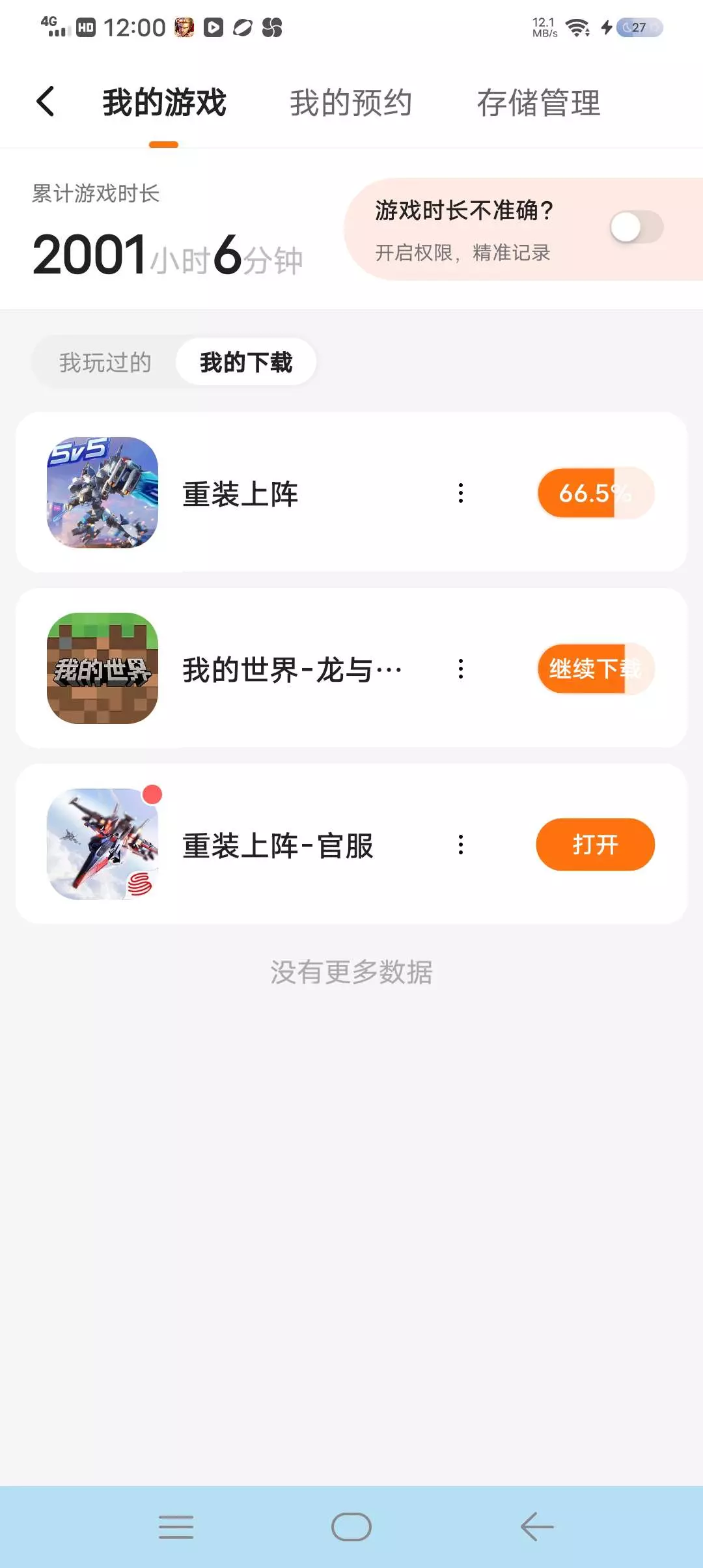703x1568 pixels.
Task: Switch to the 存储管理 tab
Action: (x=538, y=103)
